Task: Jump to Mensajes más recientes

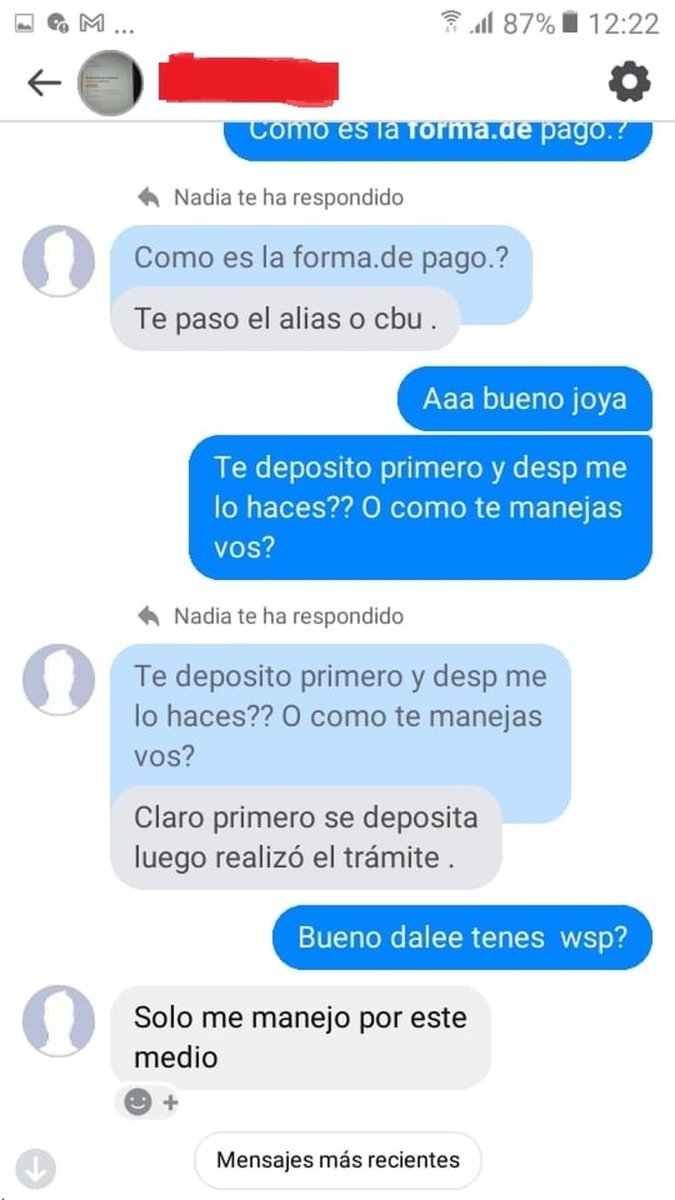Action: 338,1160
